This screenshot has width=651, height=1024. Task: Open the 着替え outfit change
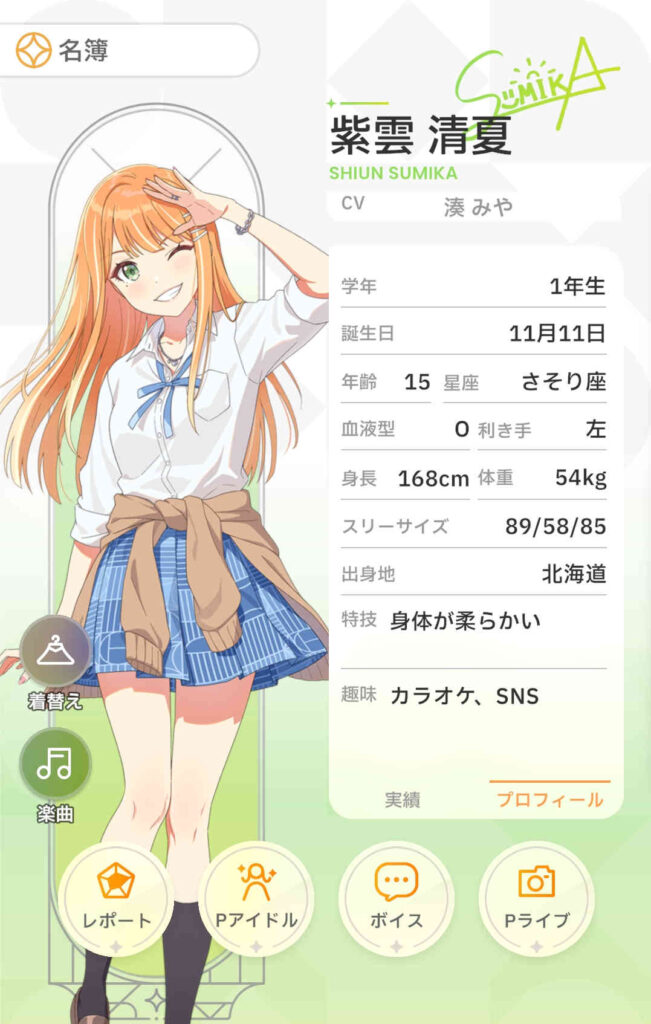[x=55, y=651]
